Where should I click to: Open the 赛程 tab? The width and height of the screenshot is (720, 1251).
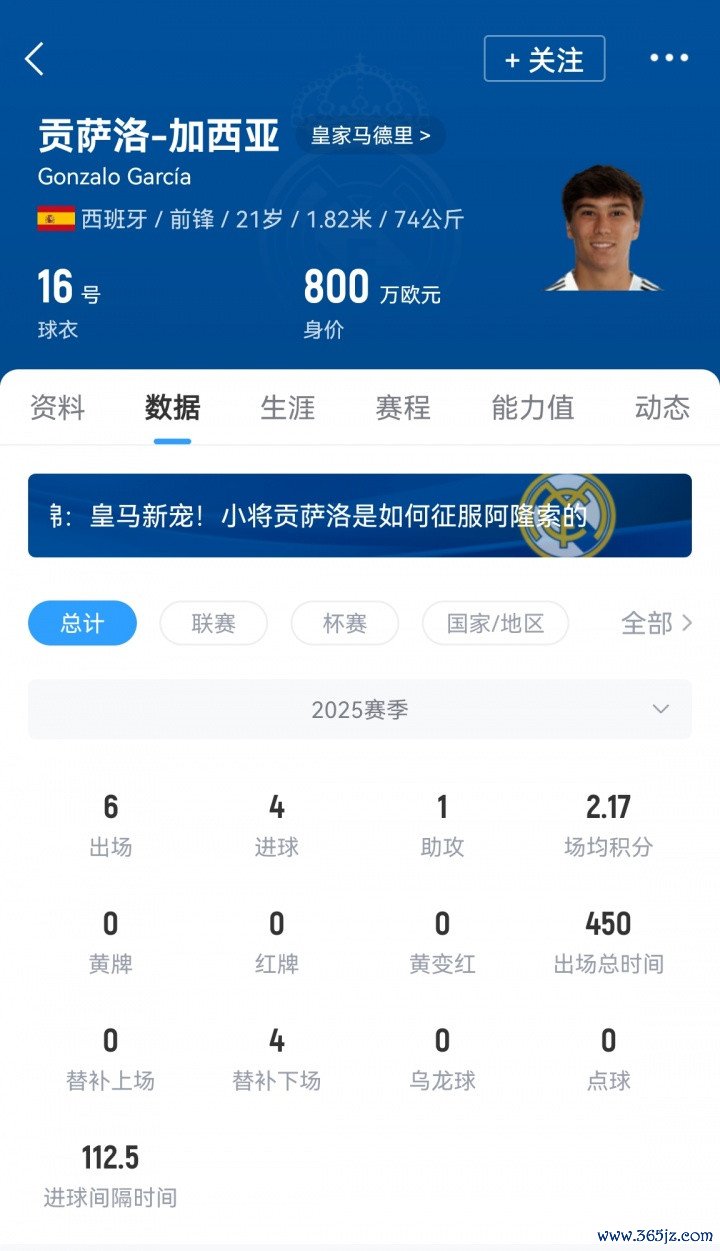pos(403,408)
